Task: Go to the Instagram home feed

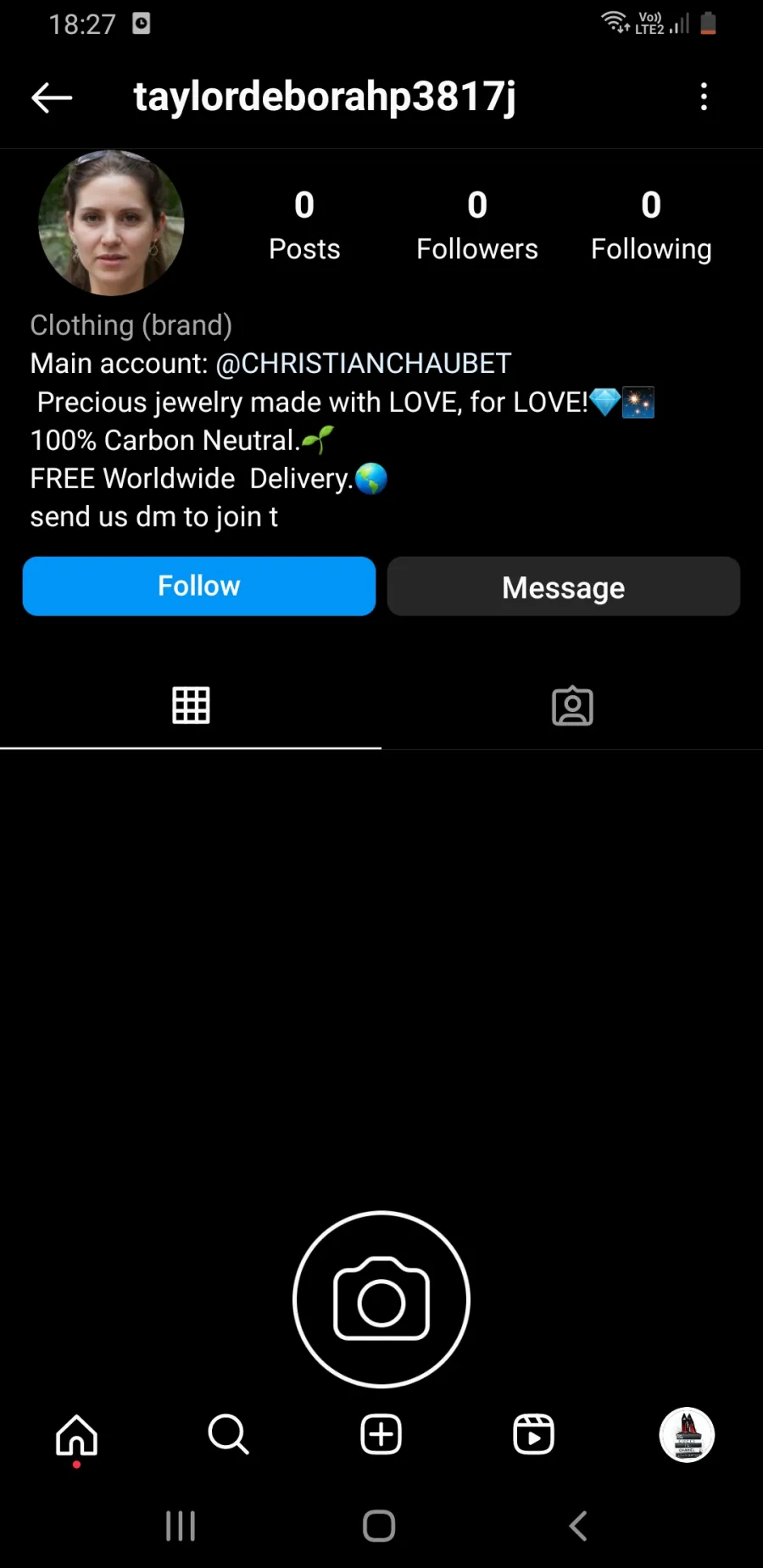Action: tap(76, 1435)
